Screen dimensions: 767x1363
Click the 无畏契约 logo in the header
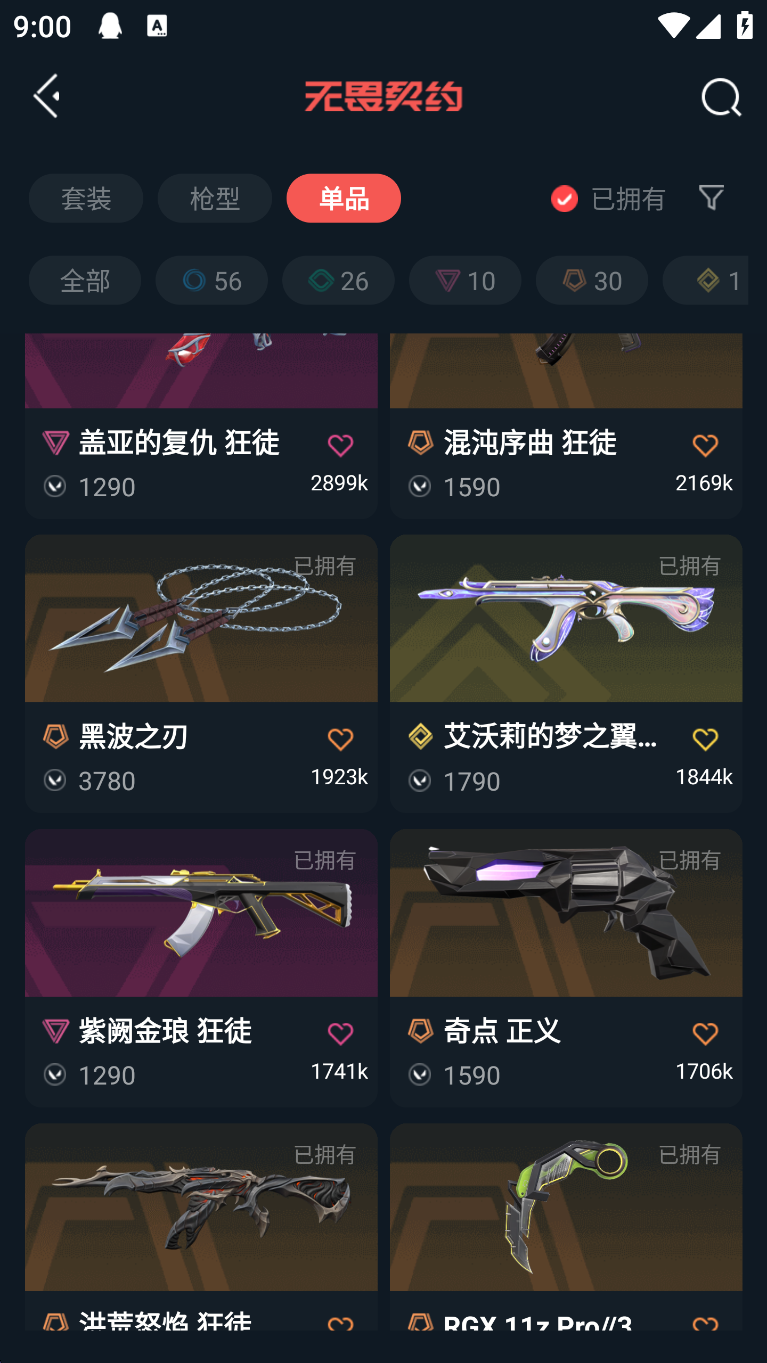(x=383, y=97)
